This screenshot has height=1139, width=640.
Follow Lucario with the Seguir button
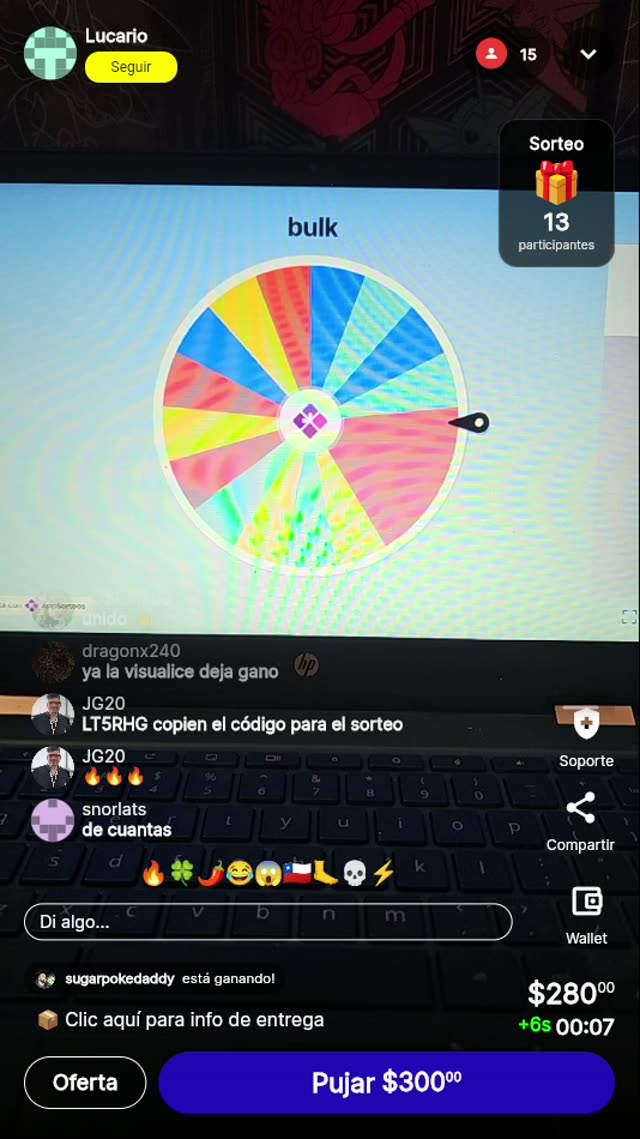(x=131, y=67)
